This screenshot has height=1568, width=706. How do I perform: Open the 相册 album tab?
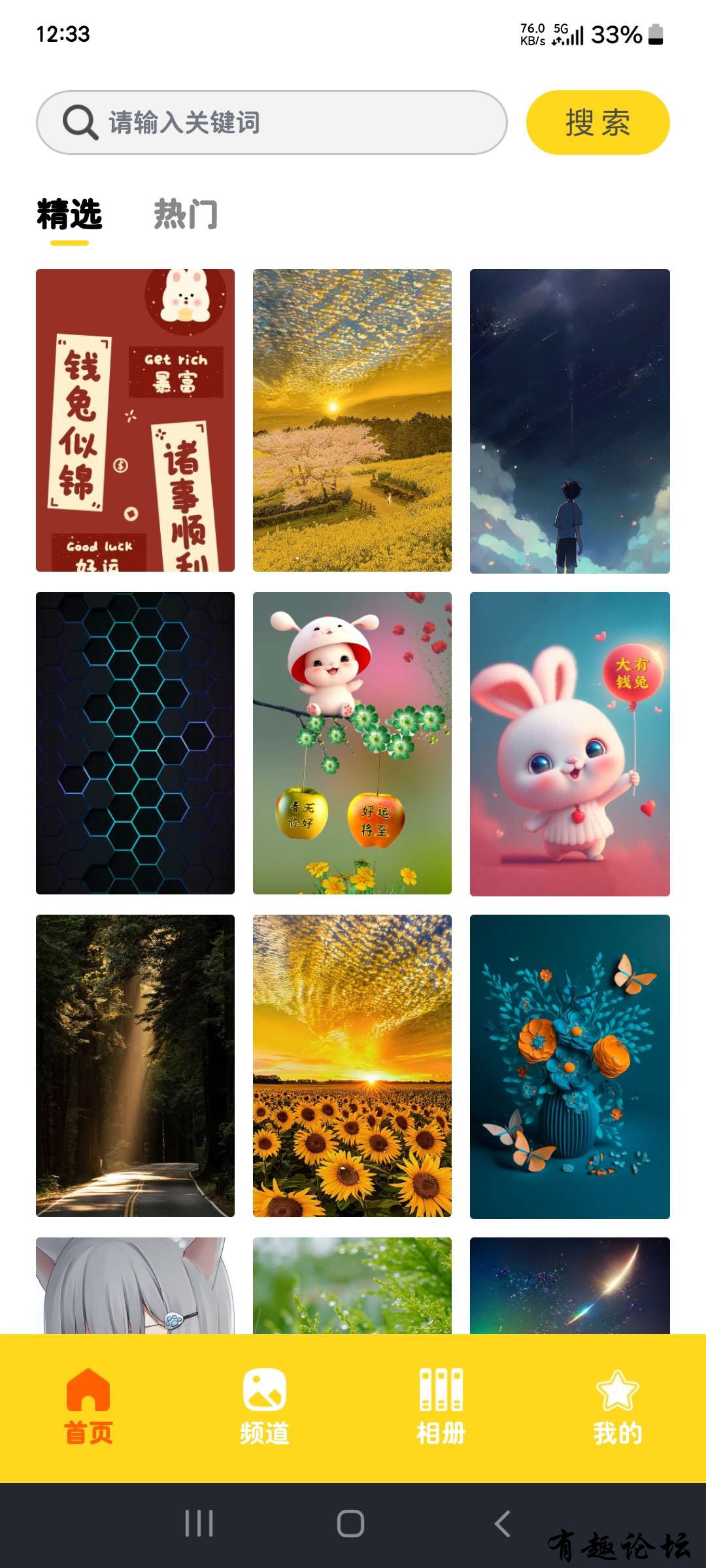point(441,1406)
